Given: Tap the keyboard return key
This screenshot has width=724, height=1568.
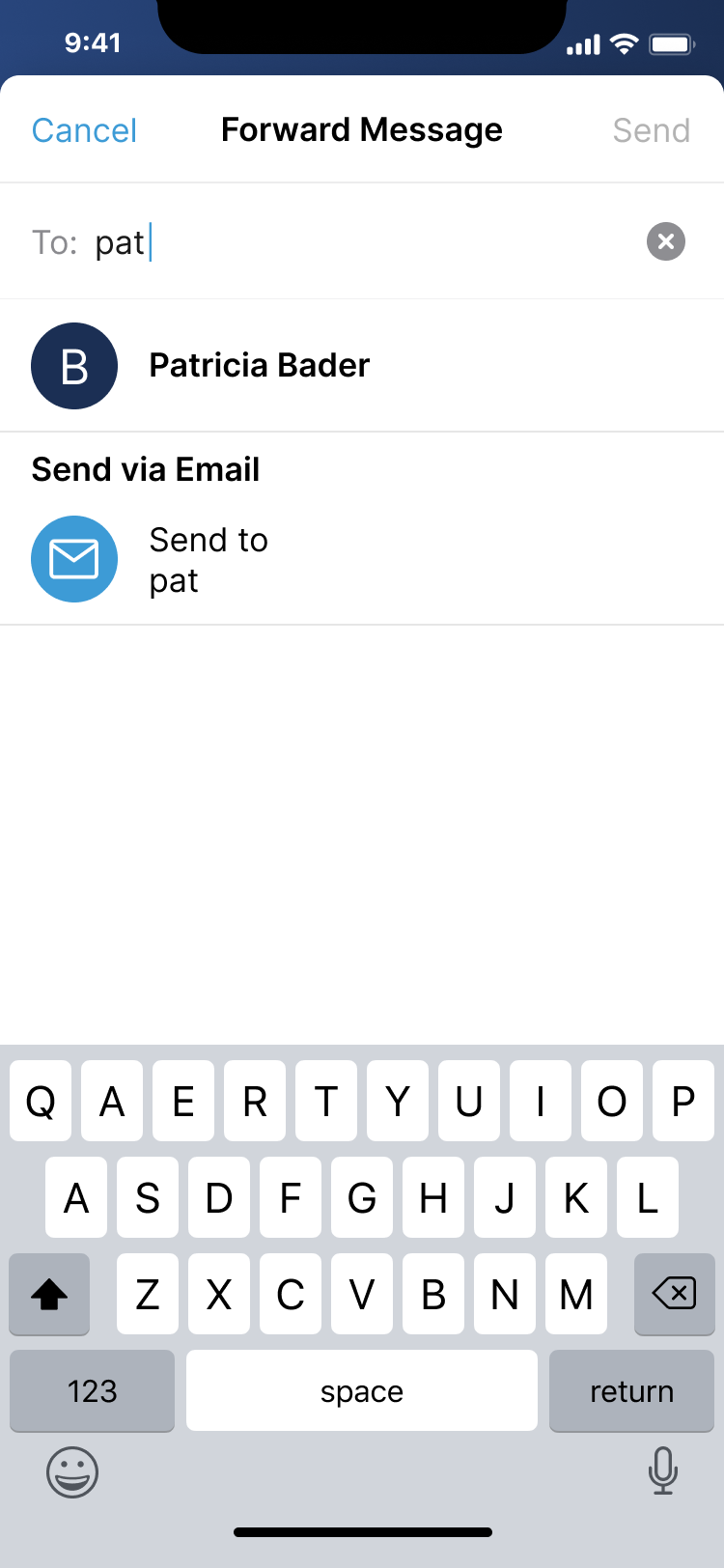Looking at the screenshot, I should [x=631, y=1390].
